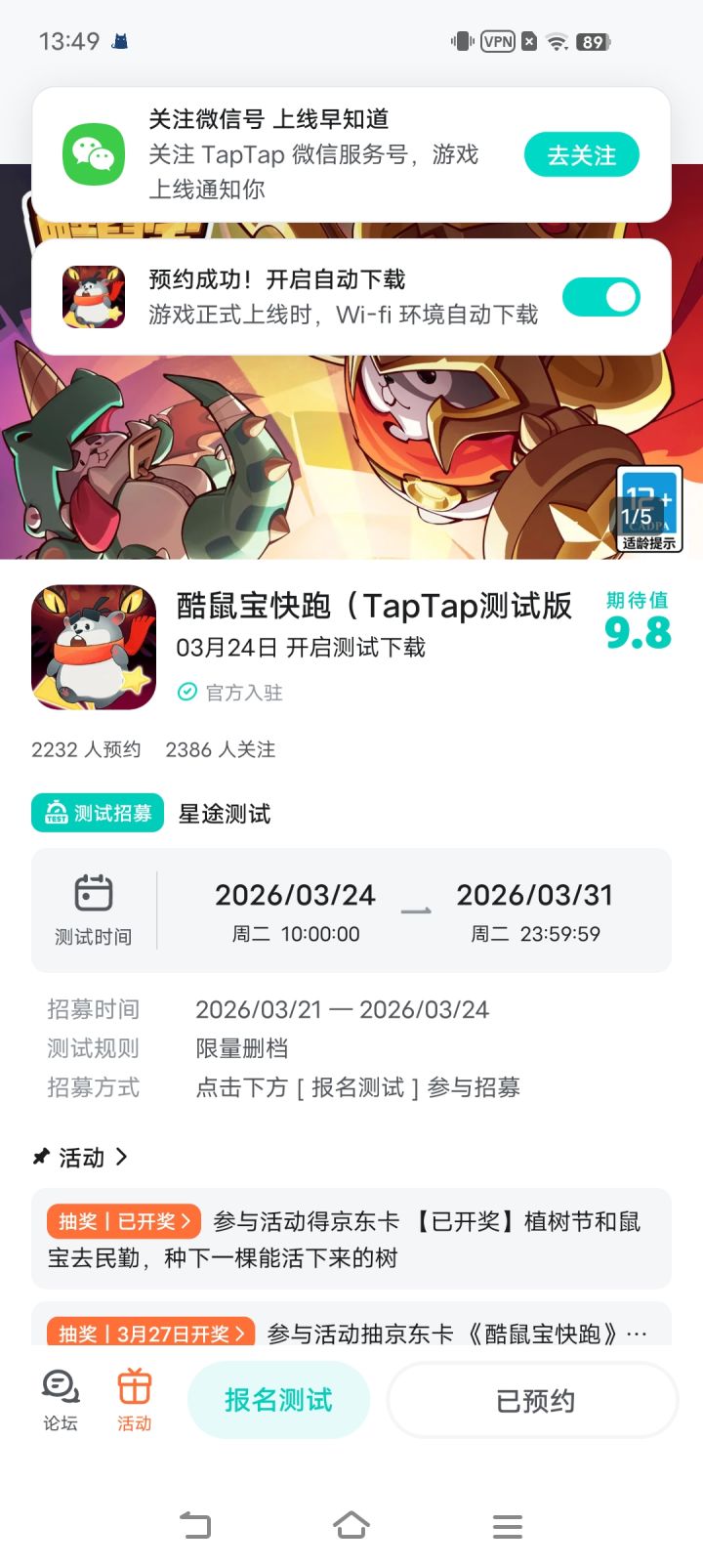Screen dimensions: 703x1568
Task: Open the navigation menu button at bottom
Action: click(x=507, y=1524)
